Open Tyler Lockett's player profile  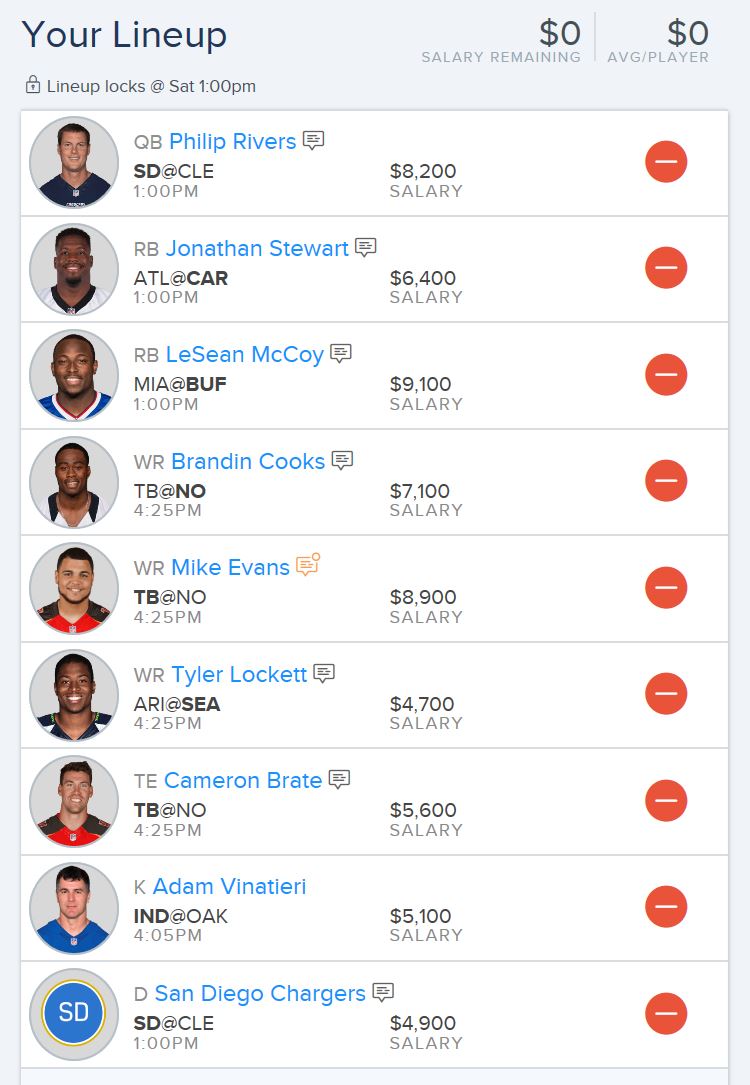pyautogui.click(x=239, y=674)
